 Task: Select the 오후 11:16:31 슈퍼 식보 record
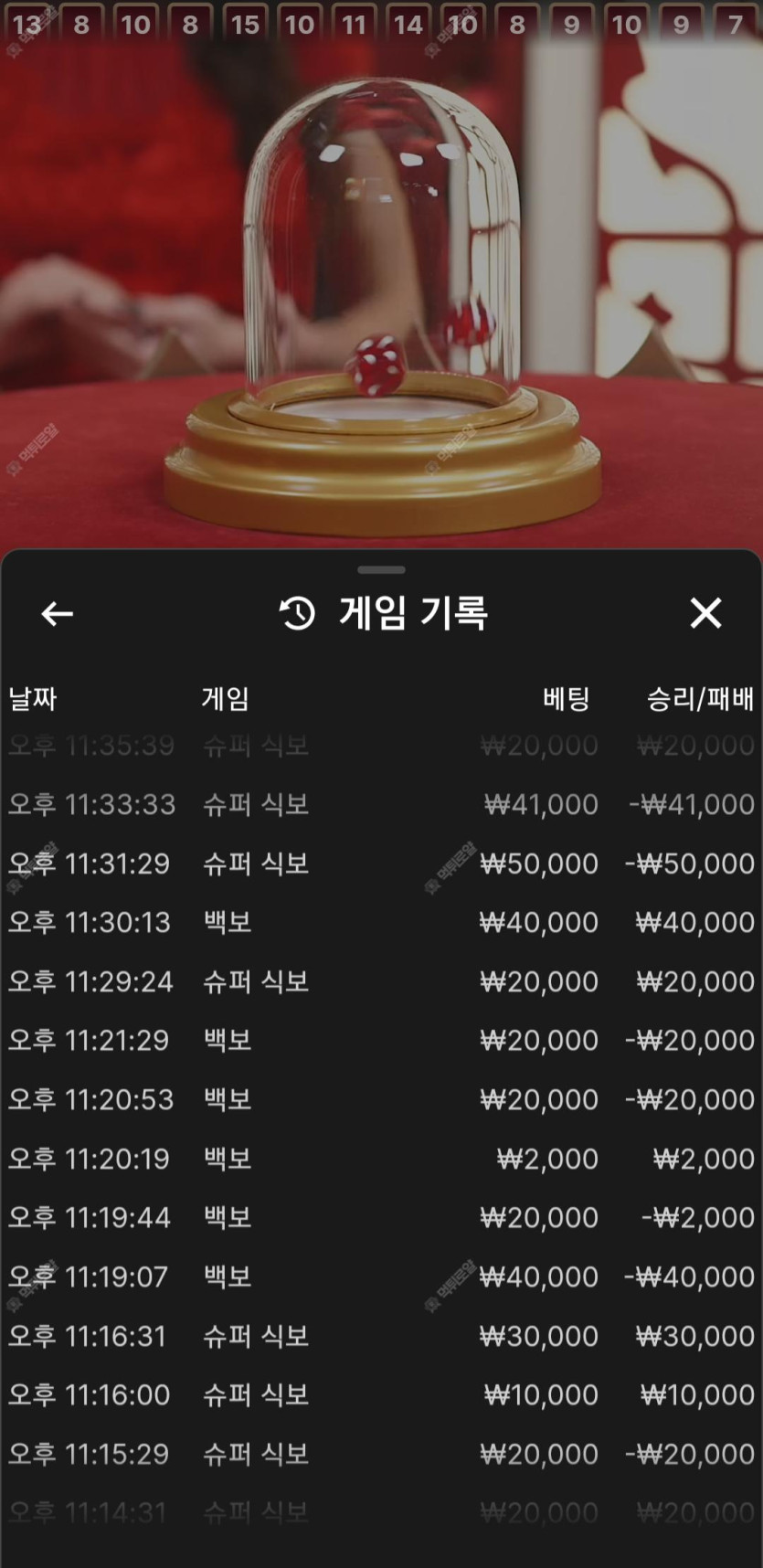(381, 1336)
